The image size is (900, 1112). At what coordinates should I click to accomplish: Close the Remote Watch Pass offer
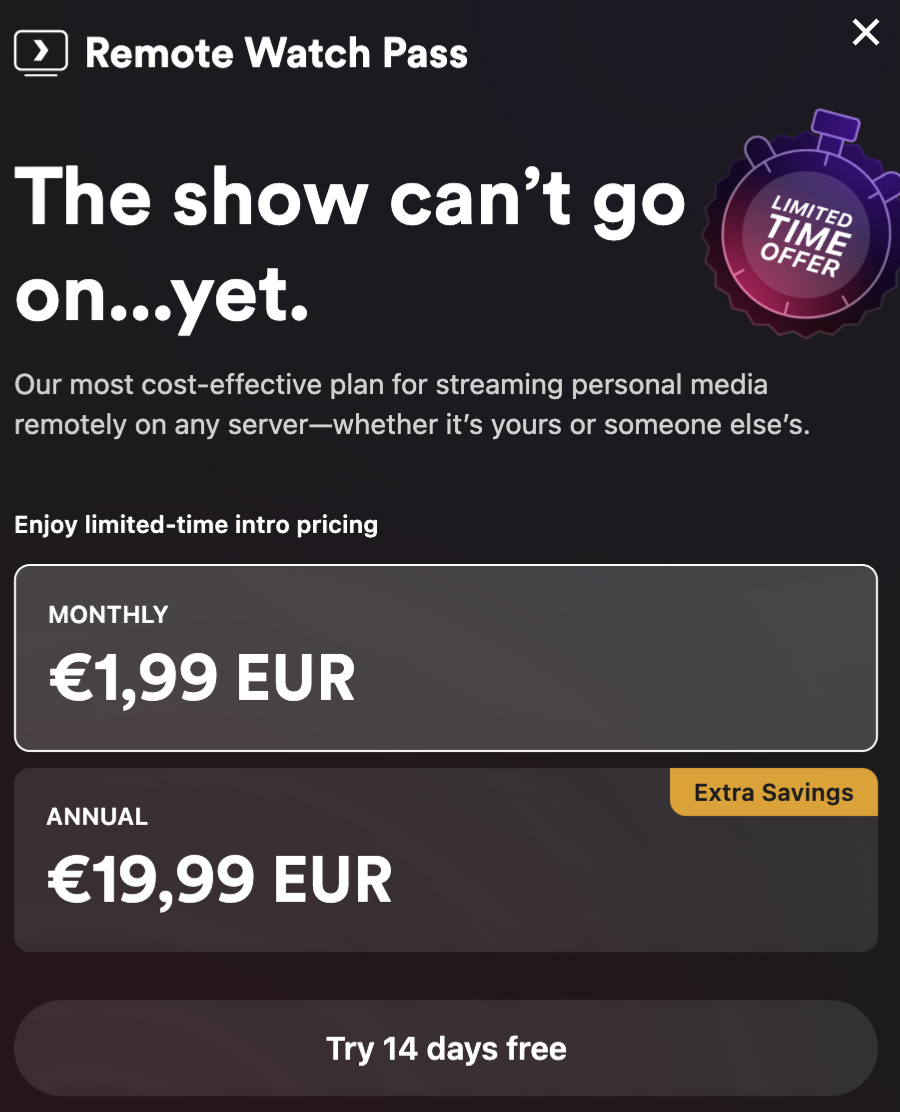tap(865, 33)
